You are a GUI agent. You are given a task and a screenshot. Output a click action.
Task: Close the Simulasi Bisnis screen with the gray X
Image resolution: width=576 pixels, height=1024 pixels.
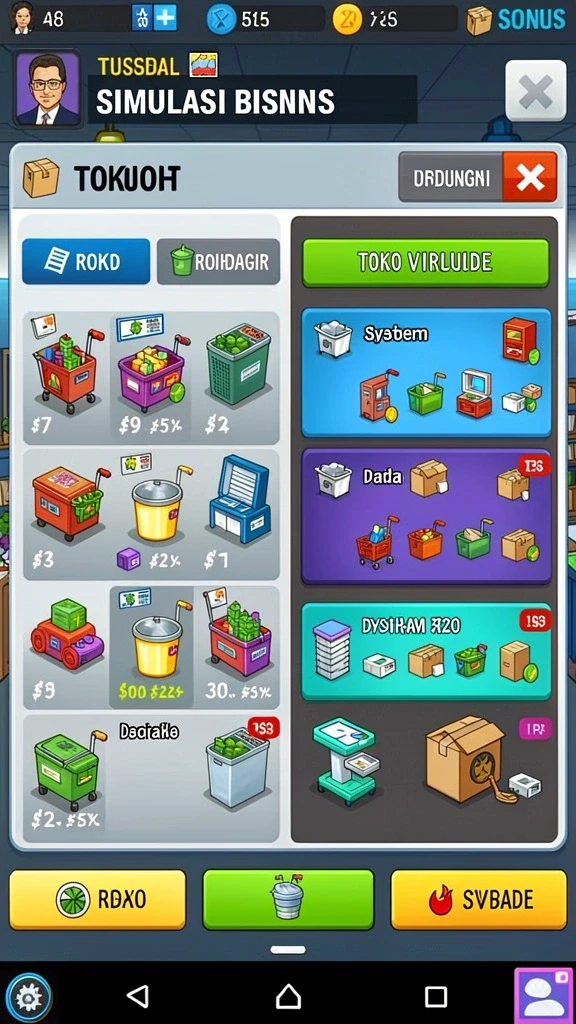[536, 90]
